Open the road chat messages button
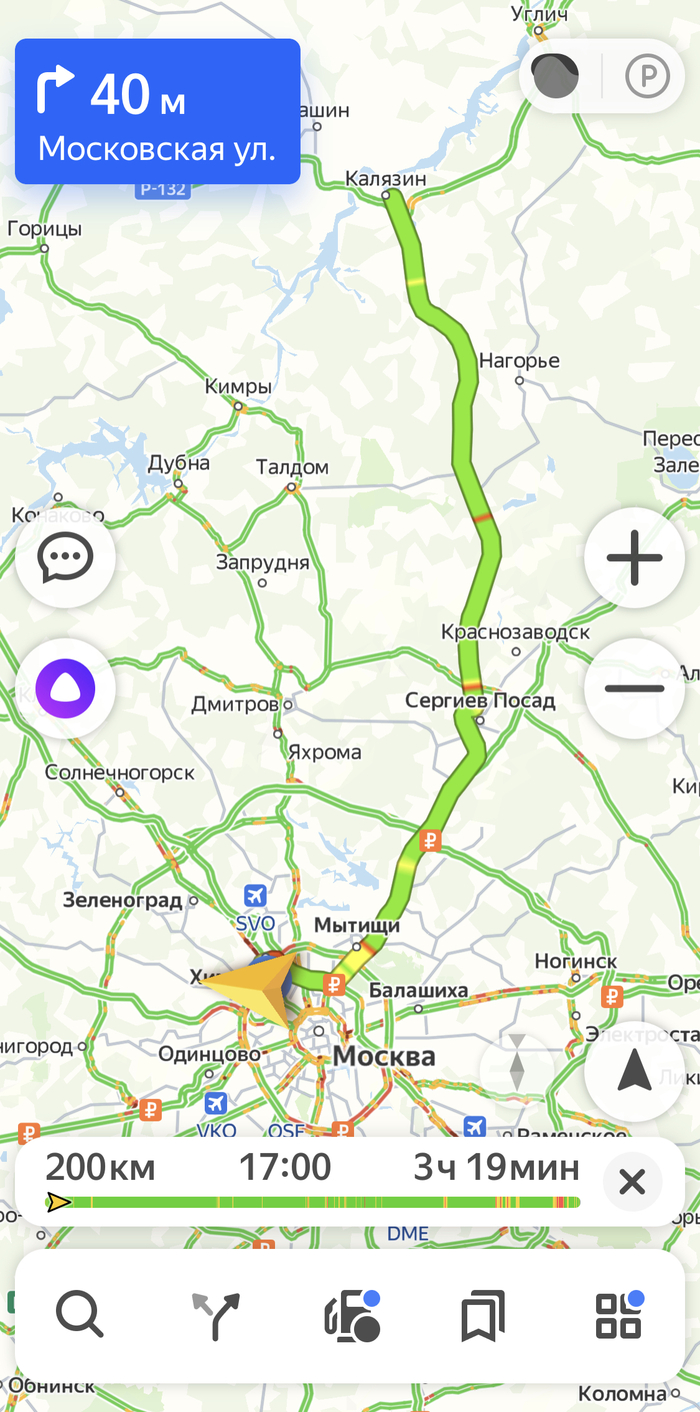This screenshot has height=1412, width=700. click(x=65, y=559)
